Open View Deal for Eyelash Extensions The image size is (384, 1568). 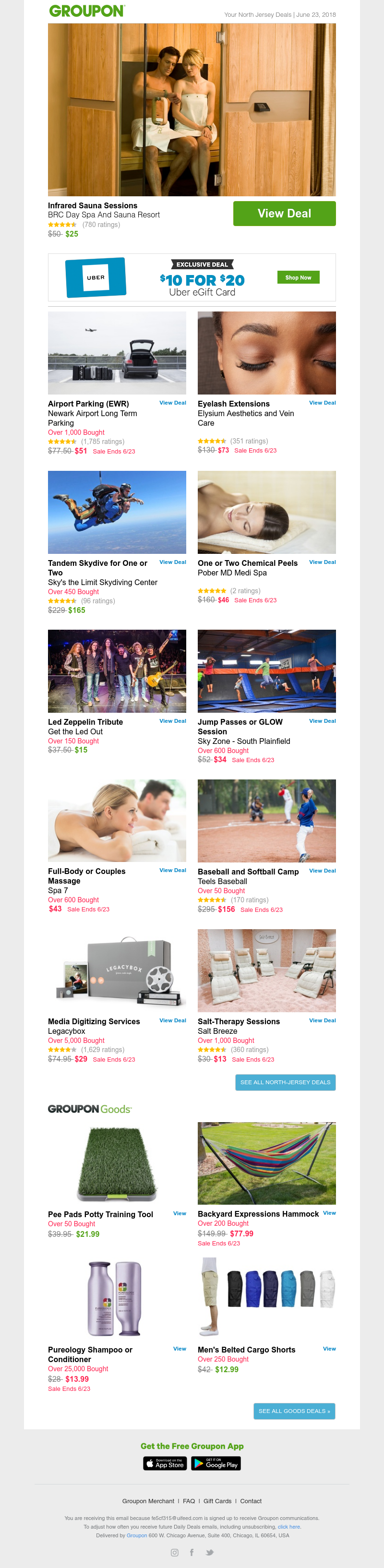322,403
